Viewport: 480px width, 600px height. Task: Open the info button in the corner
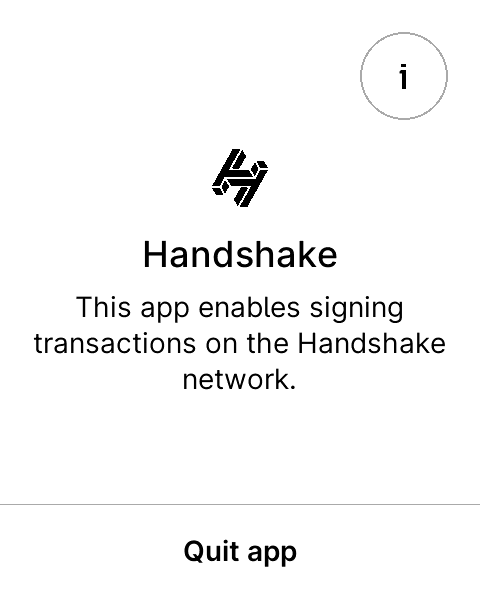[404, 76]
